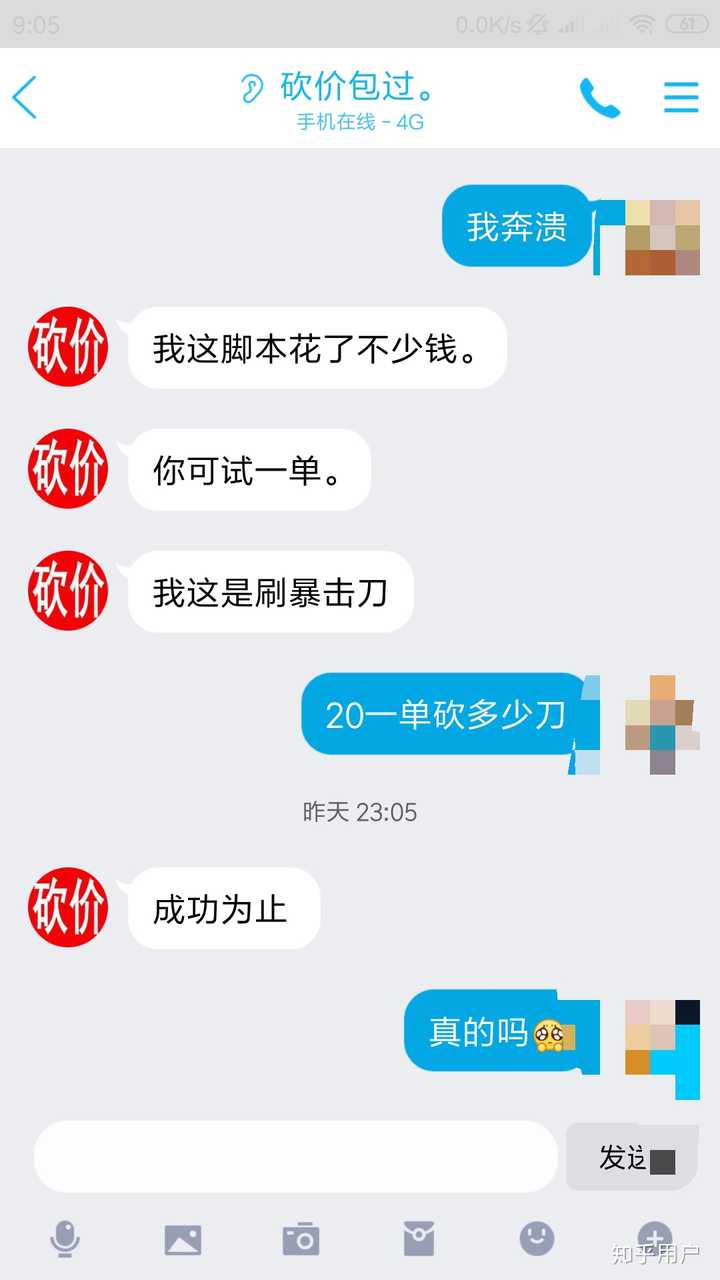The height and width of the screenshot is (1280, 720).
Task: Go back to the chat list
Action: tap(25, 97)
